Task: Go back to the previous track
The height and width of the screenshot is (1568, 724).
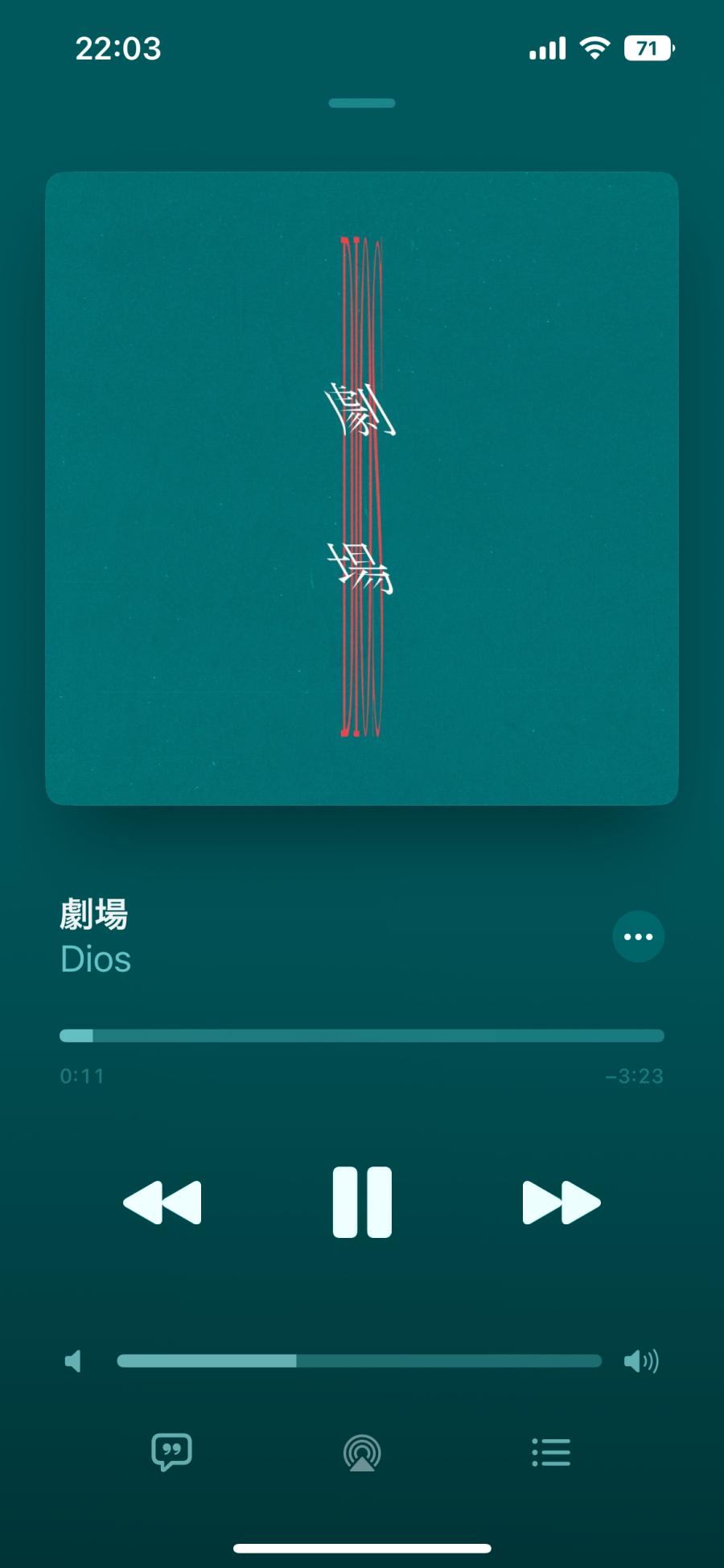Action: pos(162,1202)
